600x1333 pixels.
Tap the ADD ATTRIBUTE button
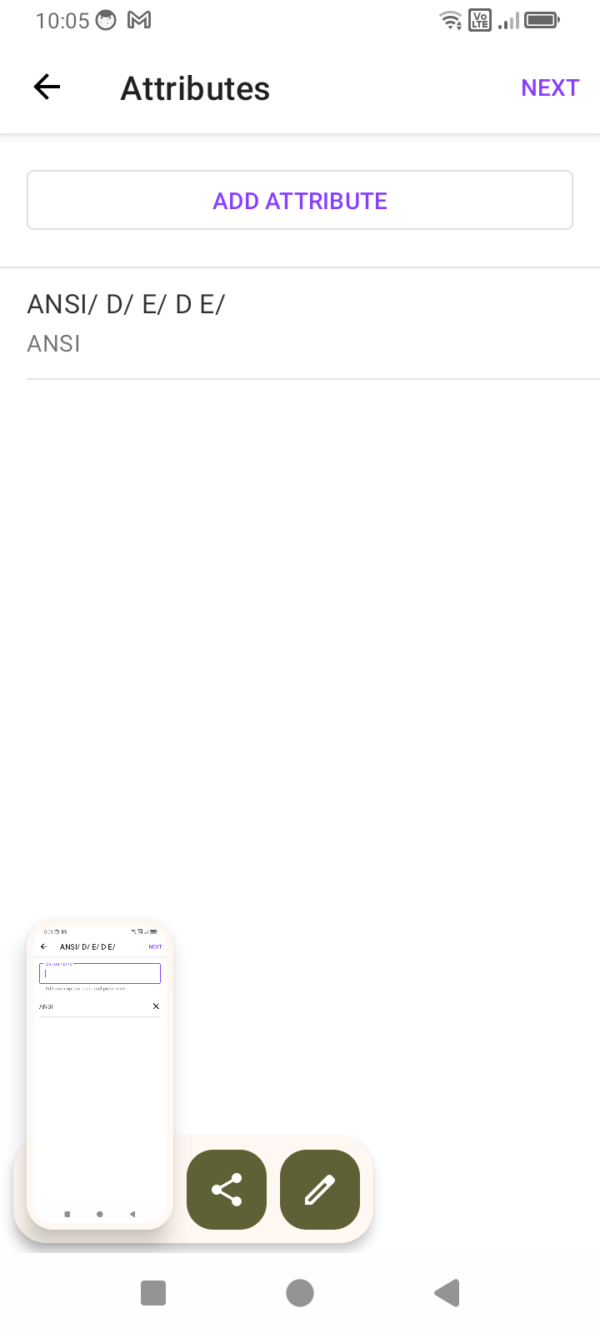coord(300,201)
